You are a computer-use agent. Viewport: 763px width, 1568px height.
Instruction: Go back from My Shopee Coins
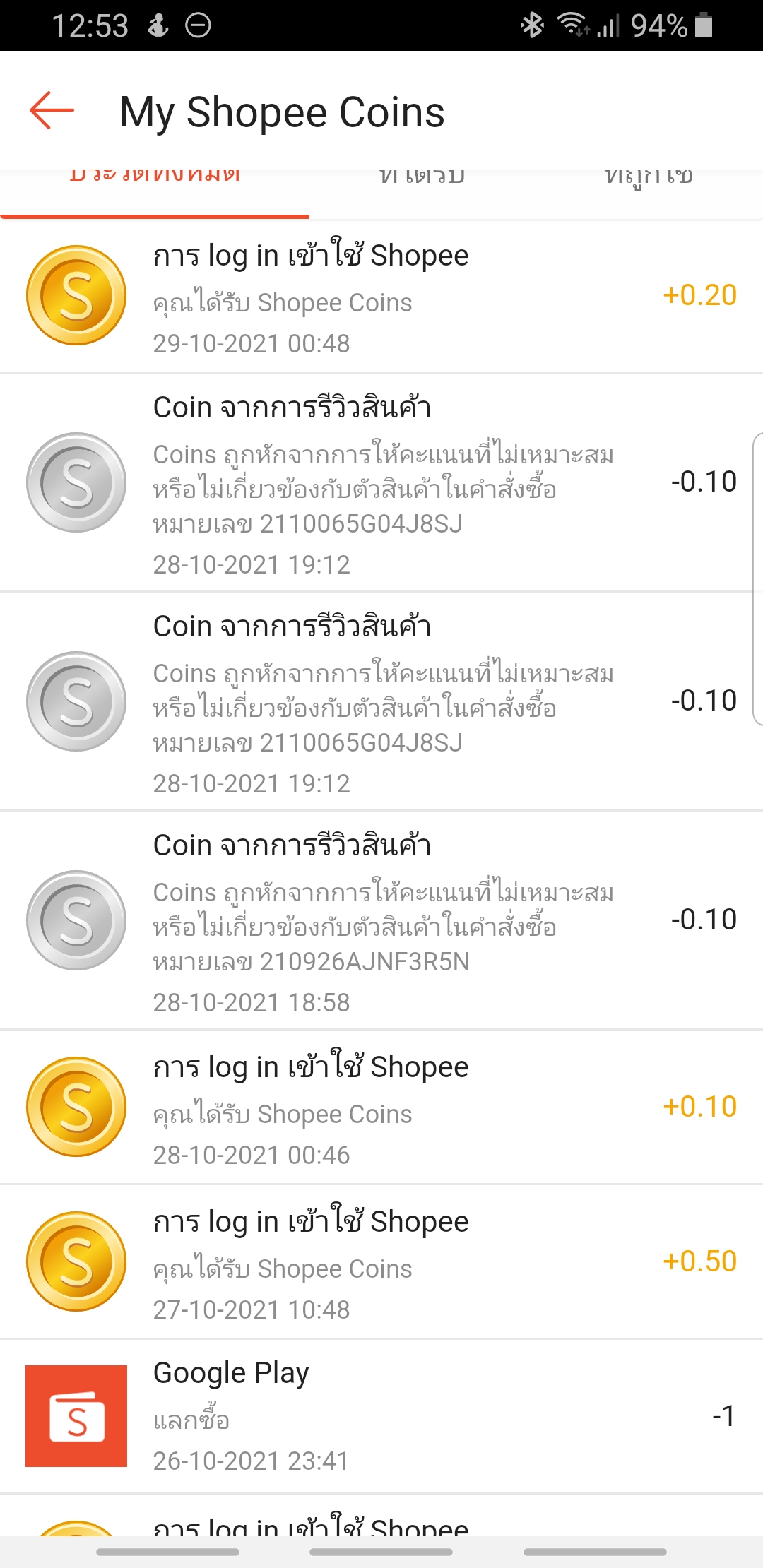pyautogui.click(x=52, y=111)
